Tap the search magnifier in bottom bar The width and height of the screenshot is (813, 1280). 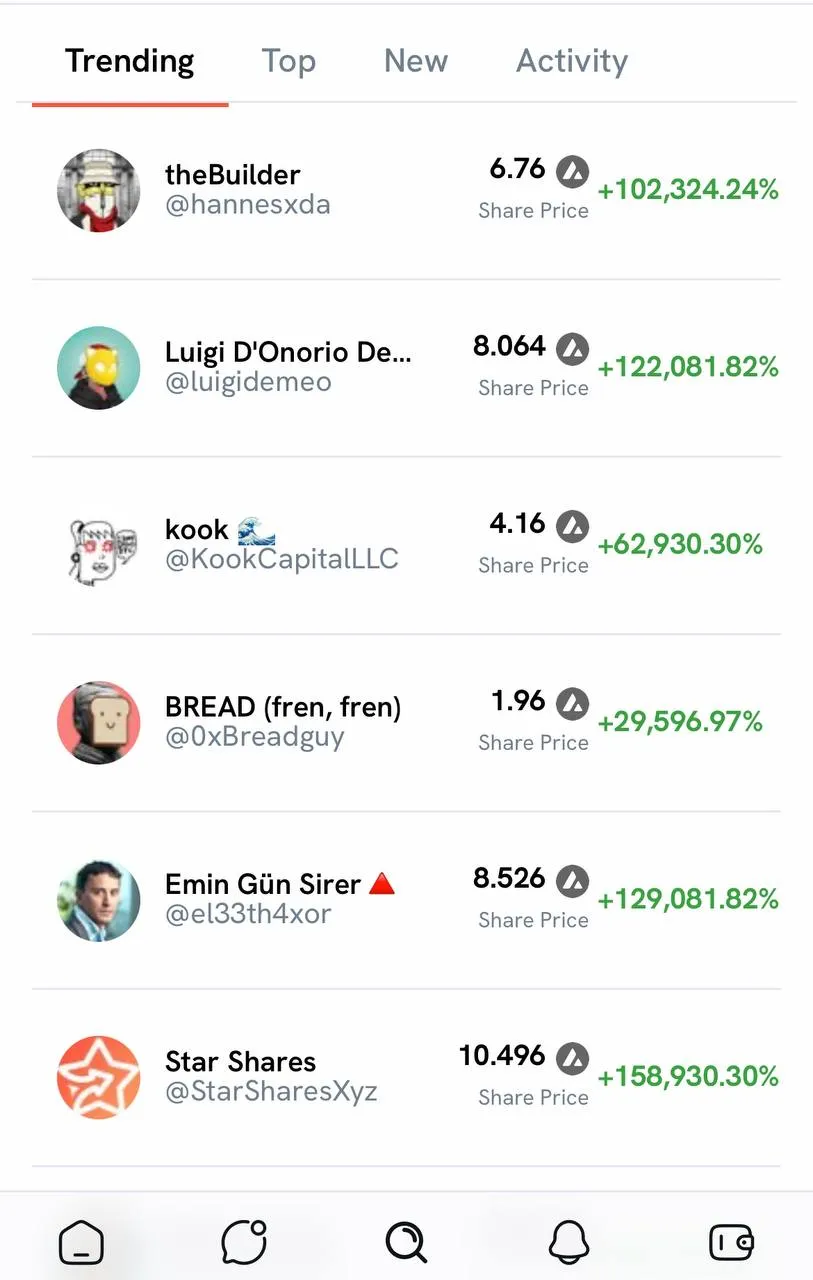(406, 1243)
